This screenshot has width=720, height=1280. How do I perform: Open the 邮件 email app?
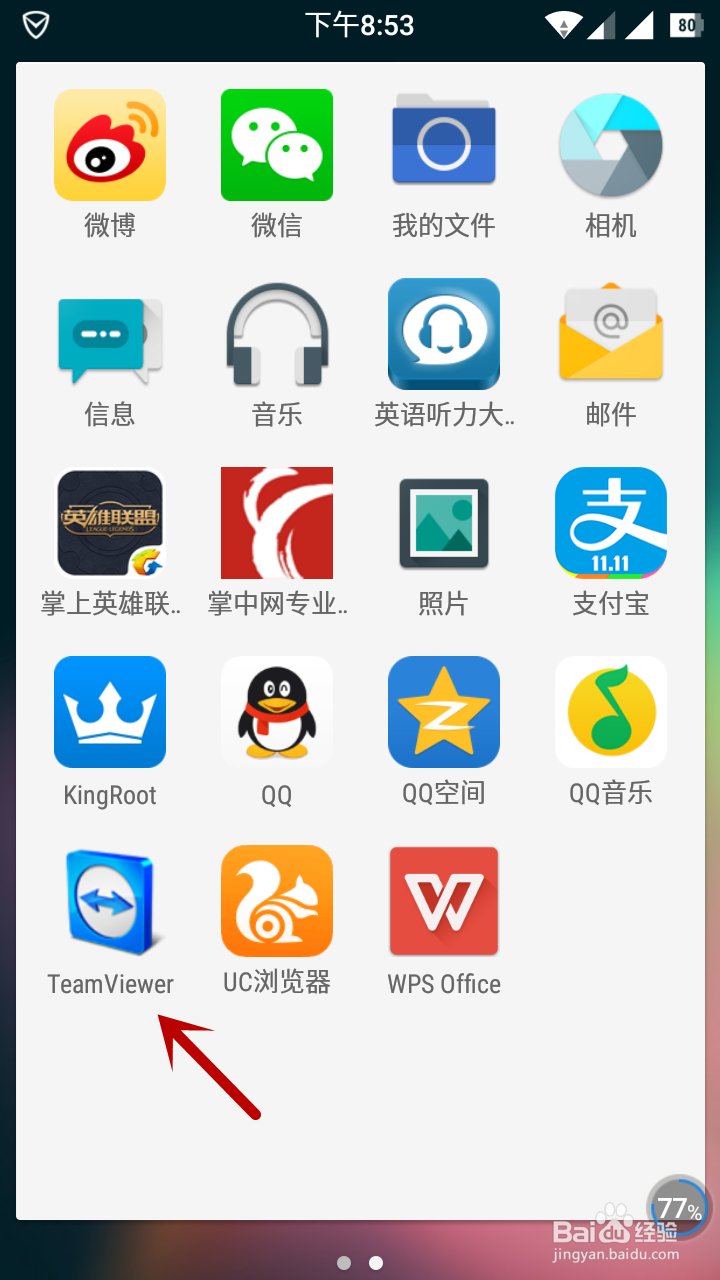pyautogui.click(x=610, y=334)
